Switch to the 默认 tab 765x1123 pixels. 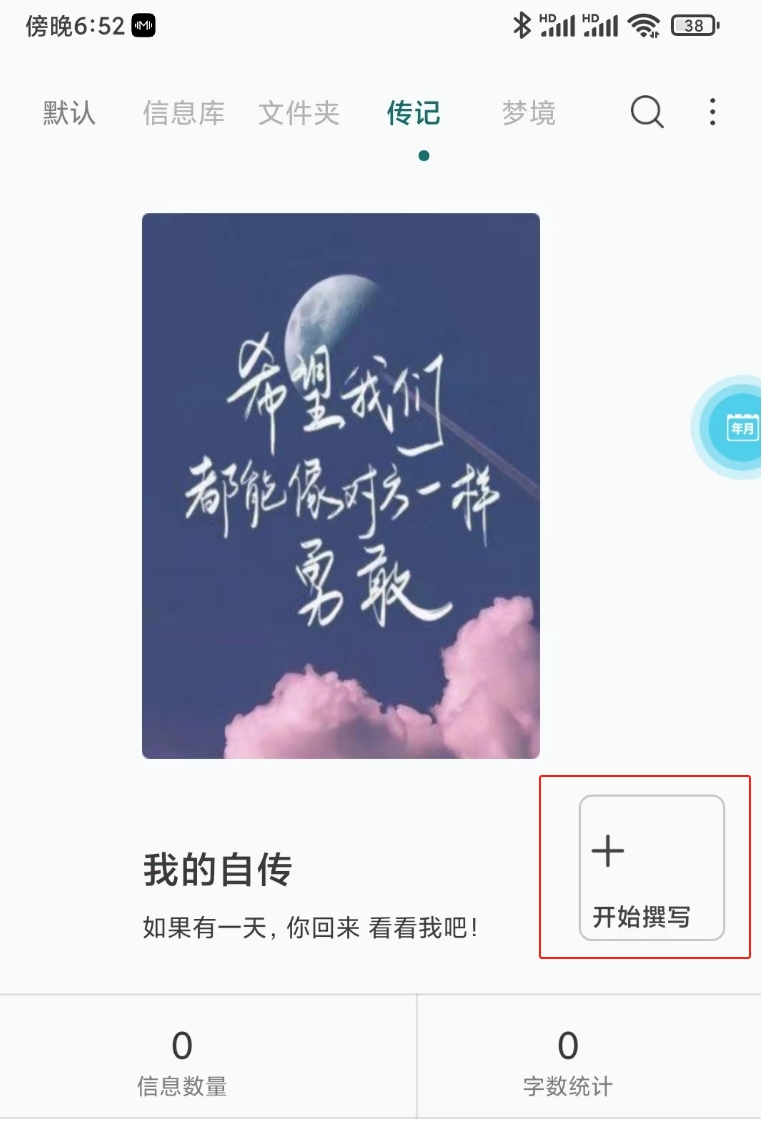[69, 113]
